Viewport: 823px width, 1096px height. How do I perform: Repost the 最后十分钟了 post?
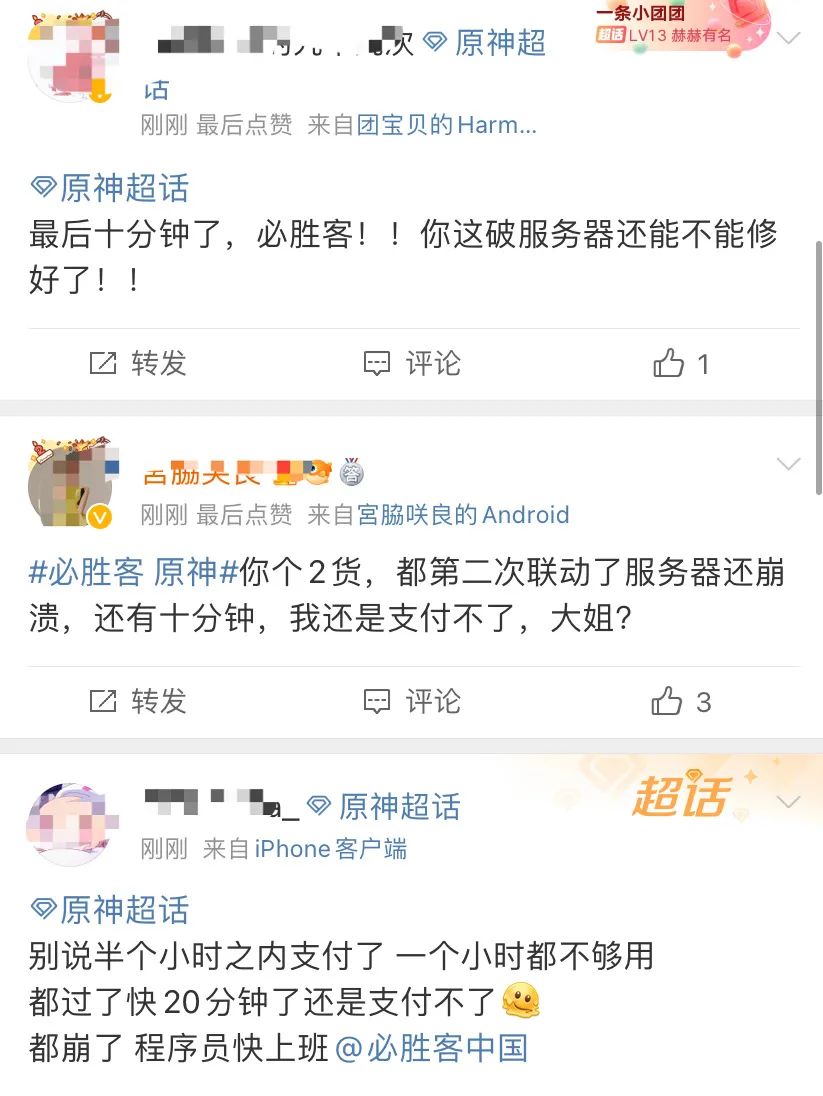click(138, 363)
